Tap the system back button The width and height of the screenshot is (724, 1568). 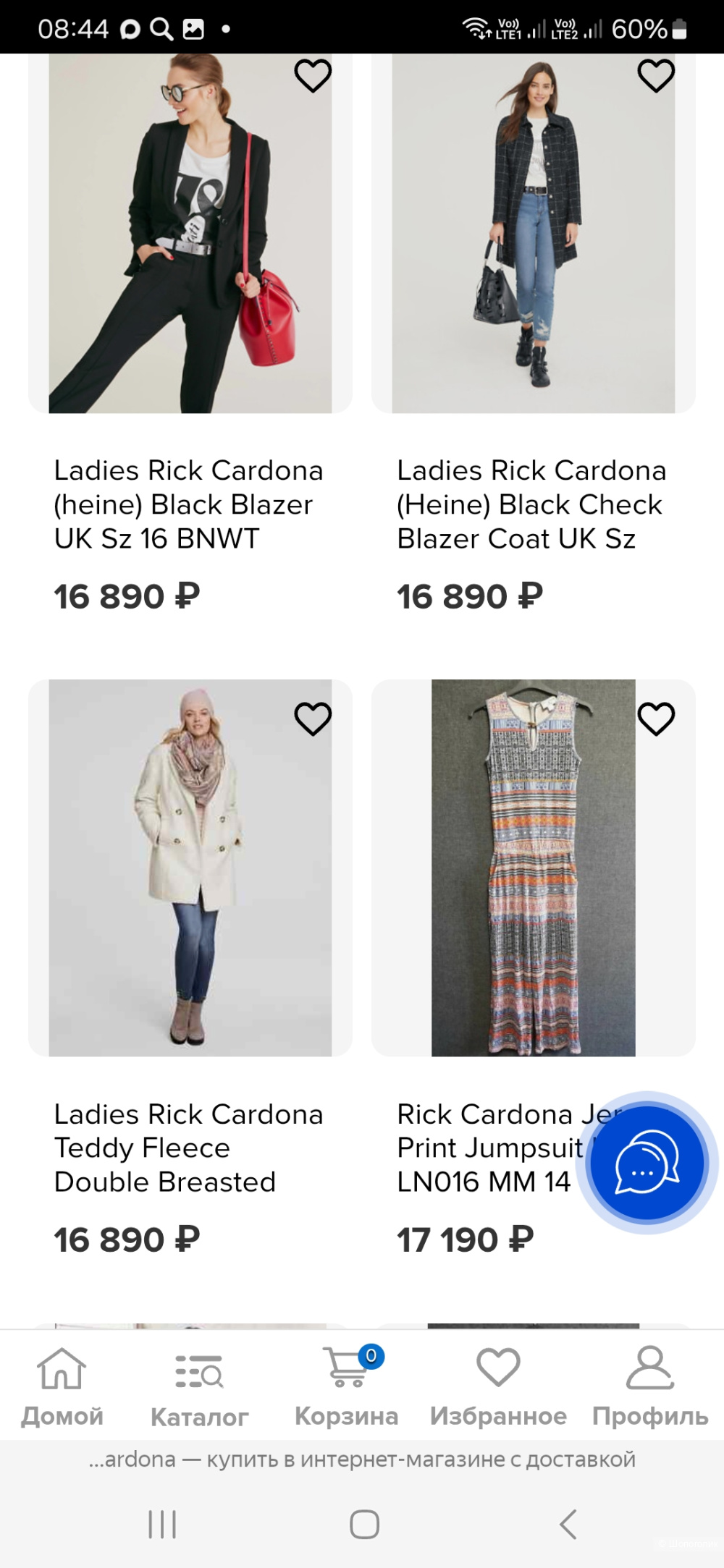coord(568,1524)
